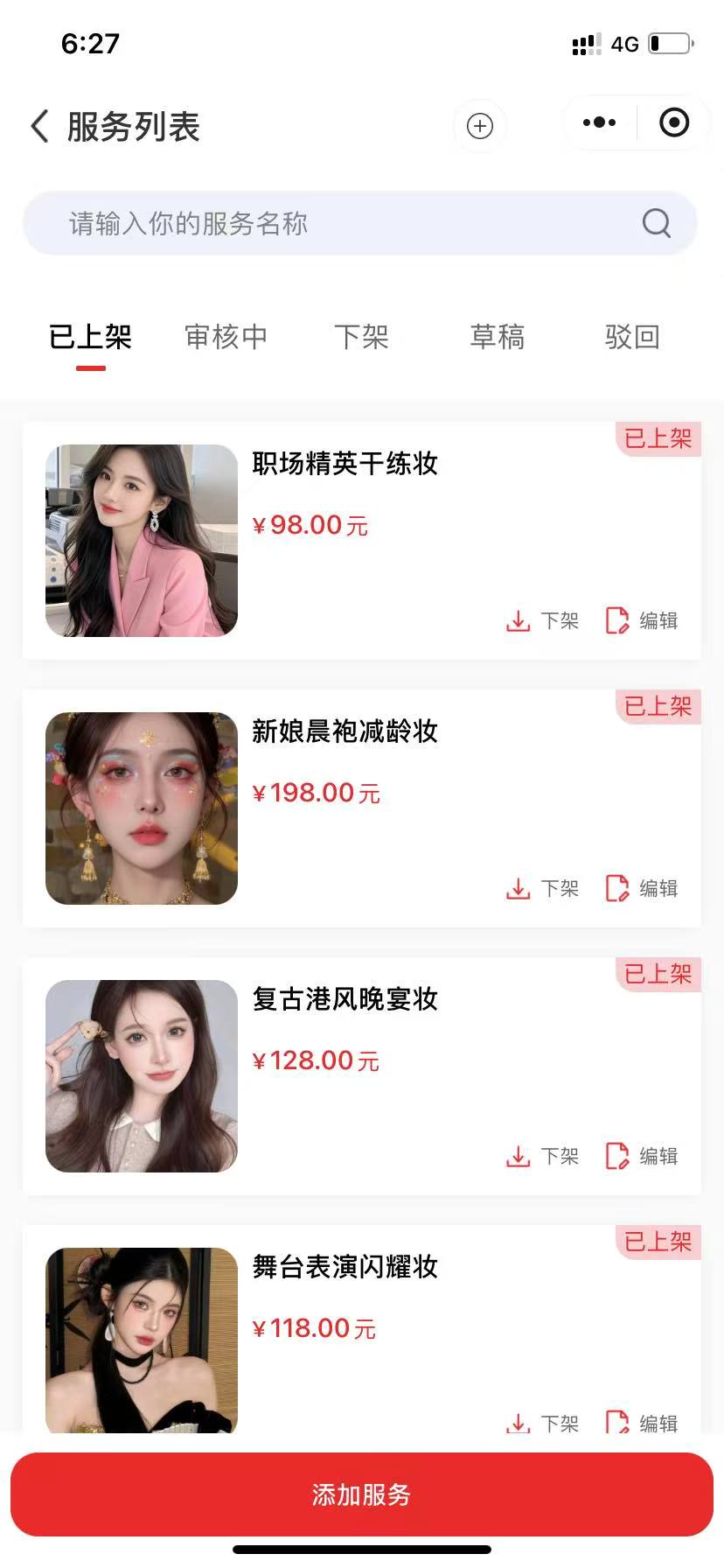Select the 已上架 tab

[90, 337]
